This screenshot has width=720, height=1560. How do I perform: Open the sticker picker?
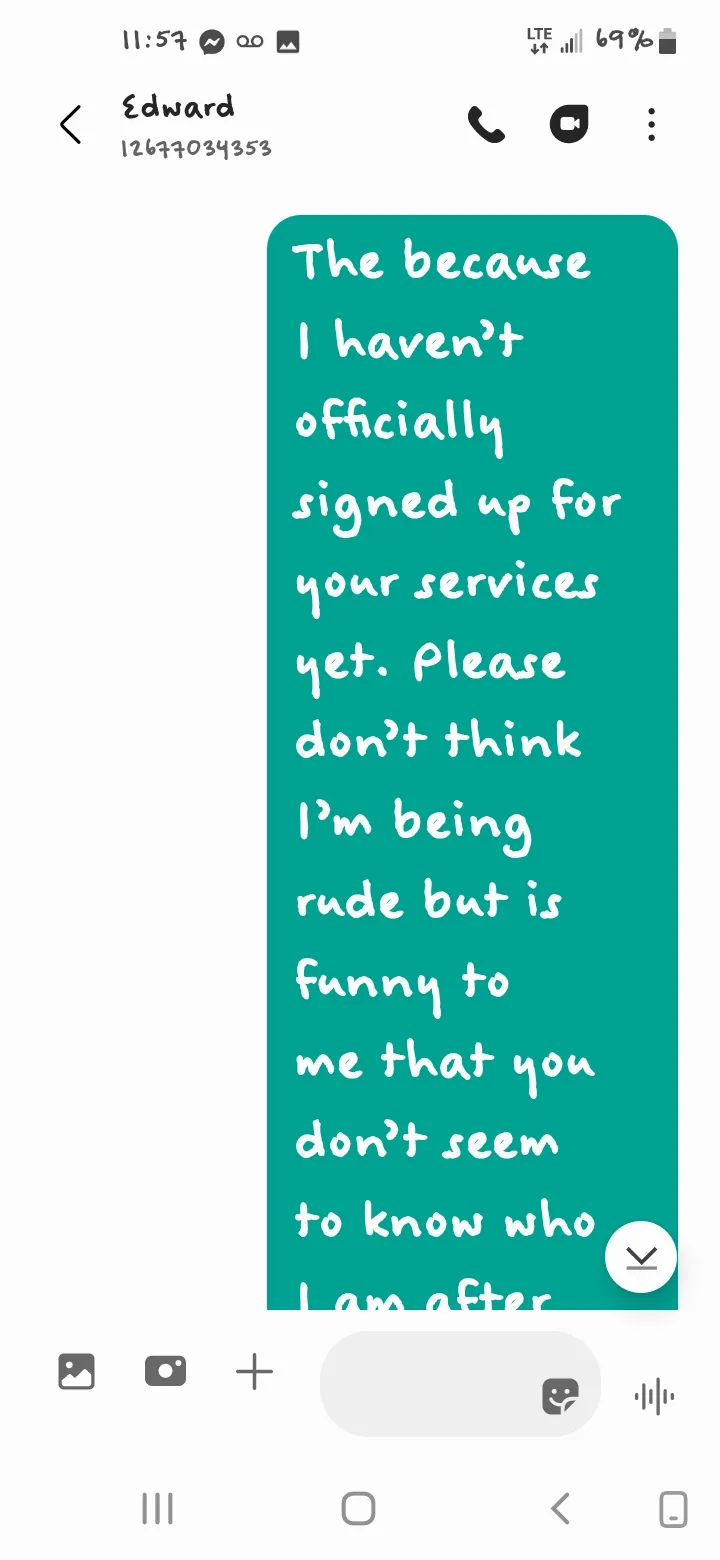click(x=560, y=1396)
